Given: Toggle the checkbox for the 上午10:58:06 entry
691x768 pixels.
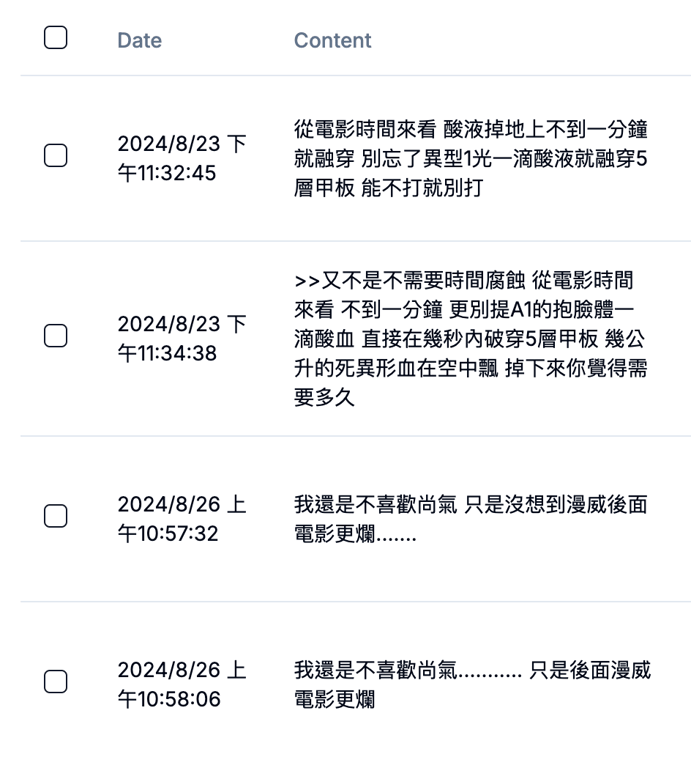Looking at the screenshot, I should point(56,681).
